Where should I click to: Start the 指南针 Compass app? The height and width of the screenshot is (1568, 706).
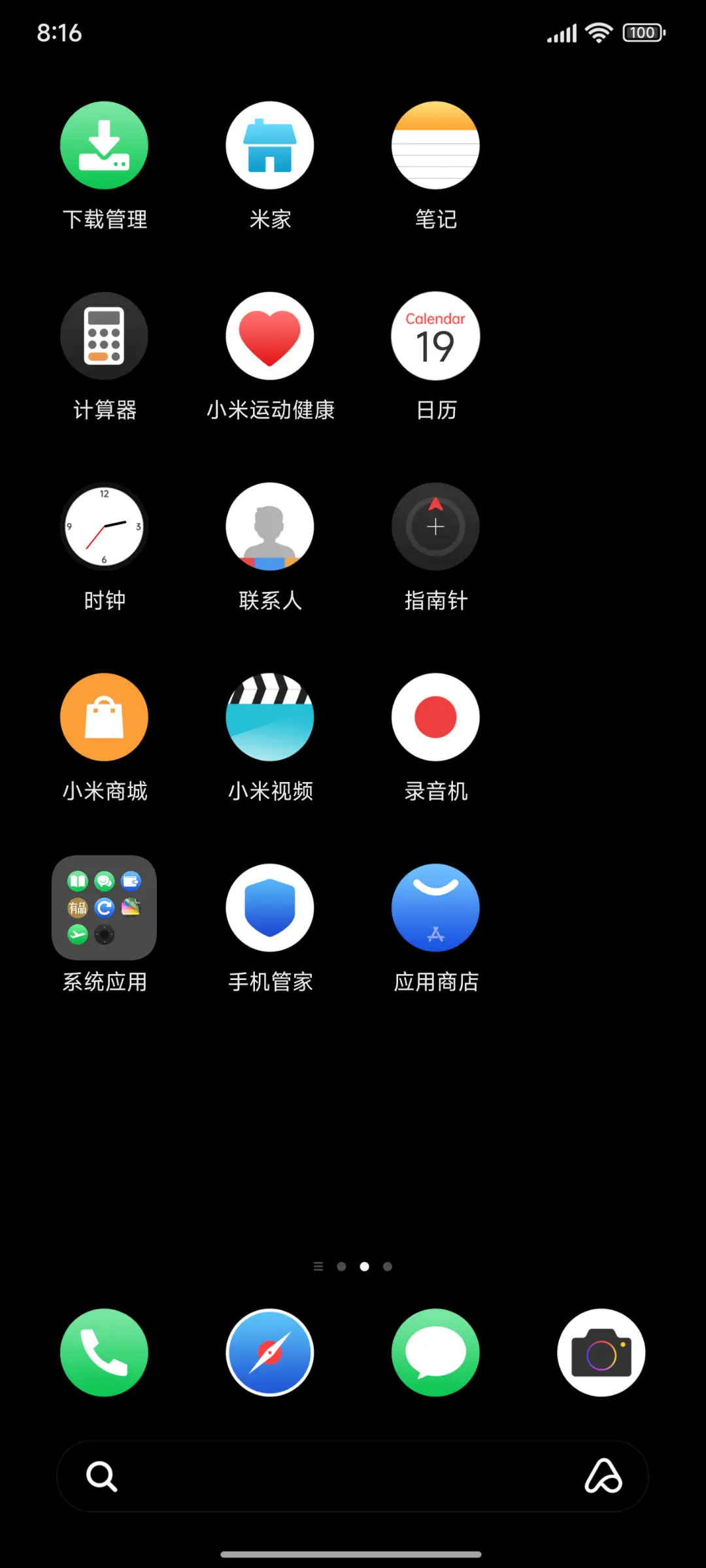click(x=436, y=526)
